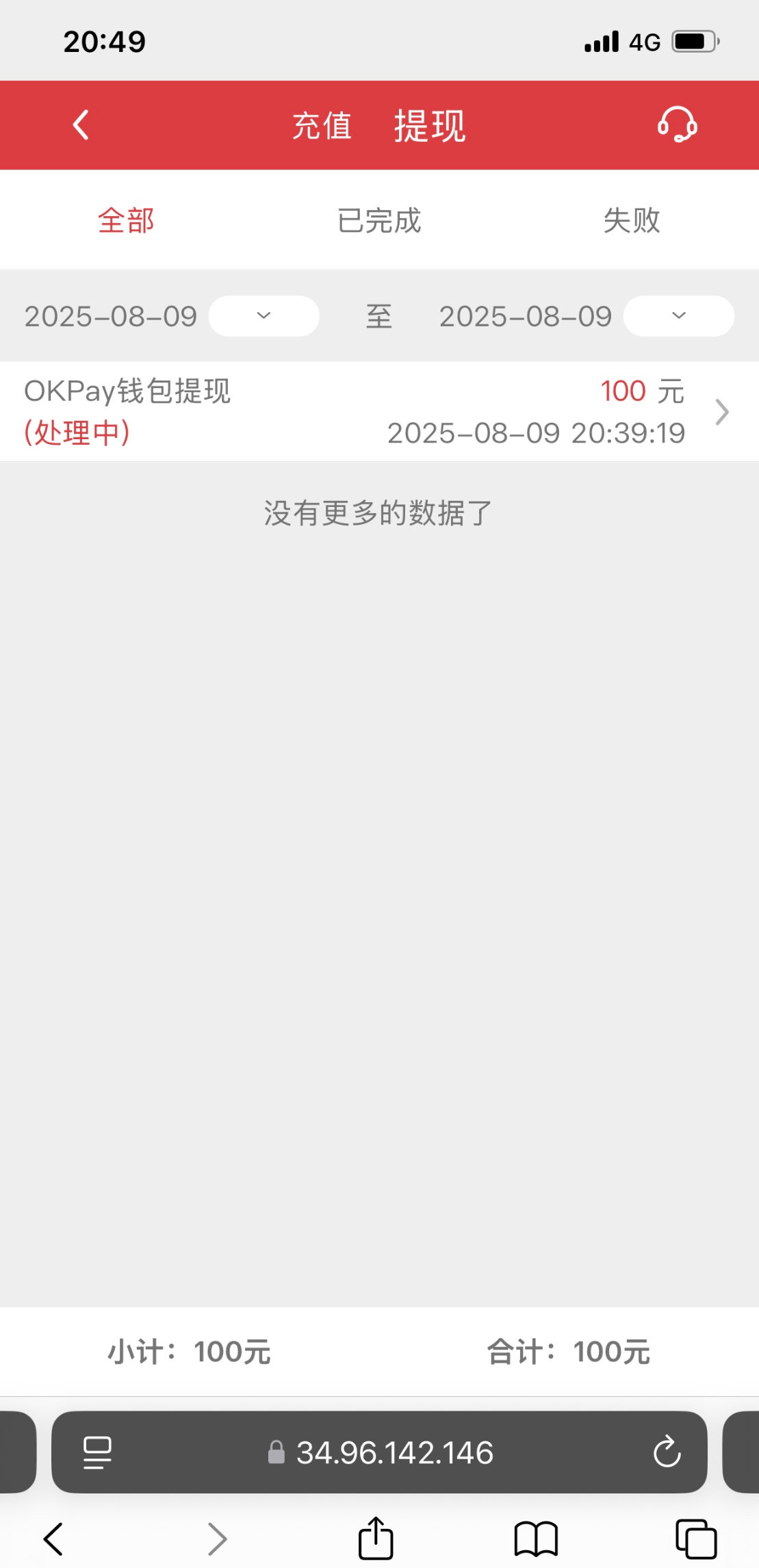Share this page from Safari toolbar
The width and height of the screenshot is (759, 1568).
tap(376, 1539)
